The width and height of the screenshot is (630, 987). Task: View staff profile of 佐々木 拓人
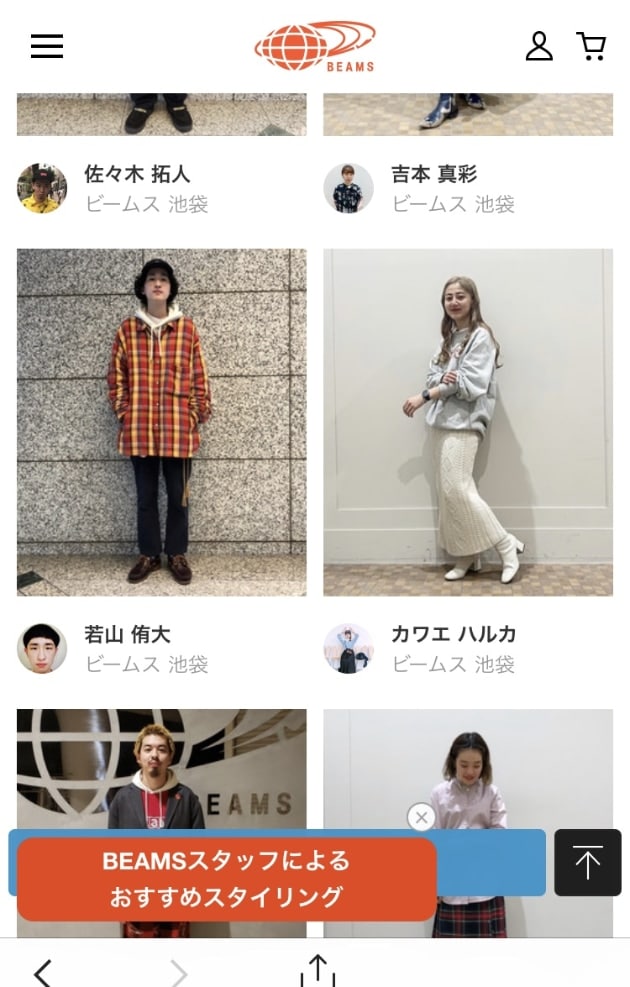pos(136,175)
